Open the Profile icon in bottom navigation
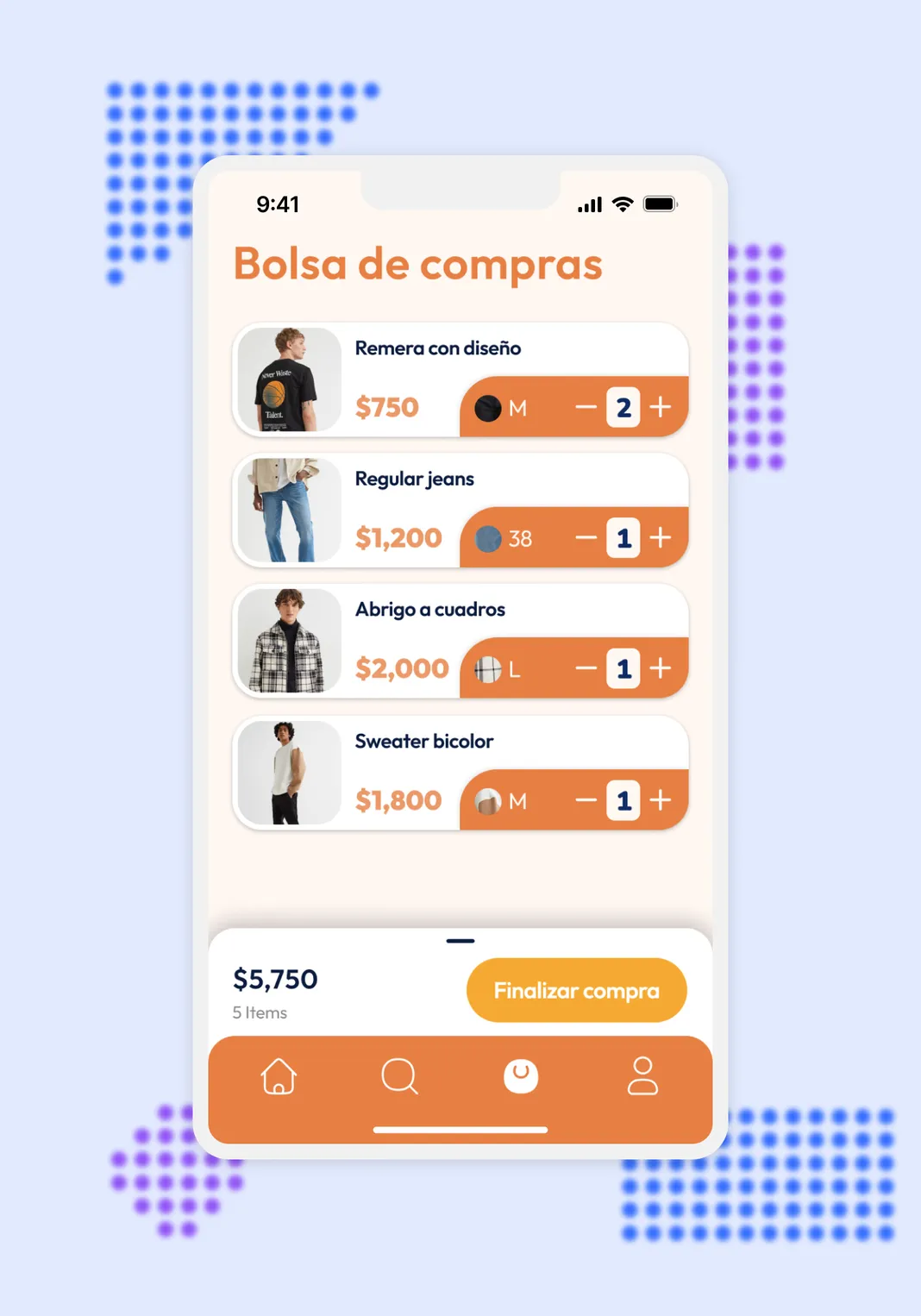This screenshot has width=921, height=1316. coord(642,1076)
